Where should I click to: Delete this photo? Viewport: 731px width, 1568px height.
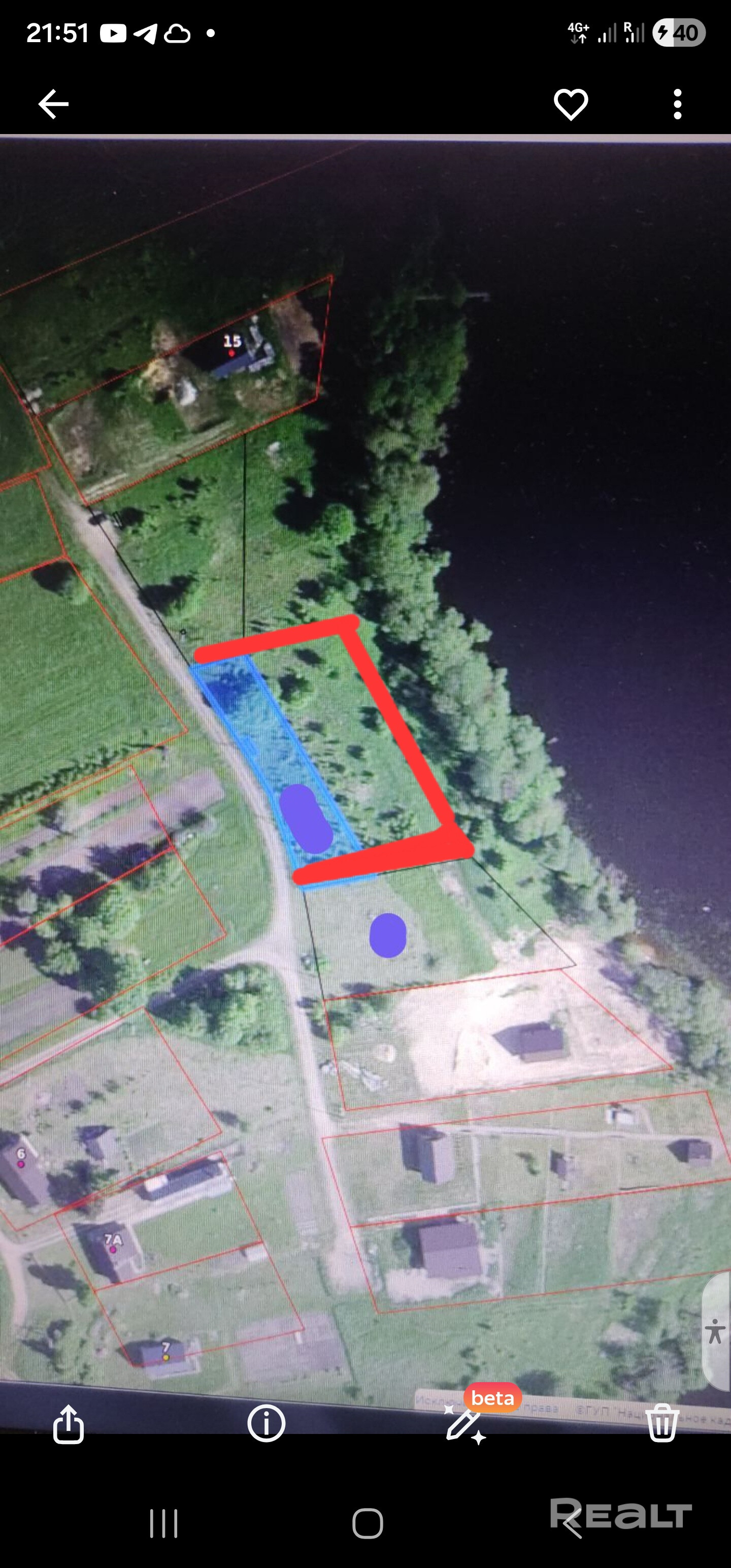click(x=661, y=1423)
